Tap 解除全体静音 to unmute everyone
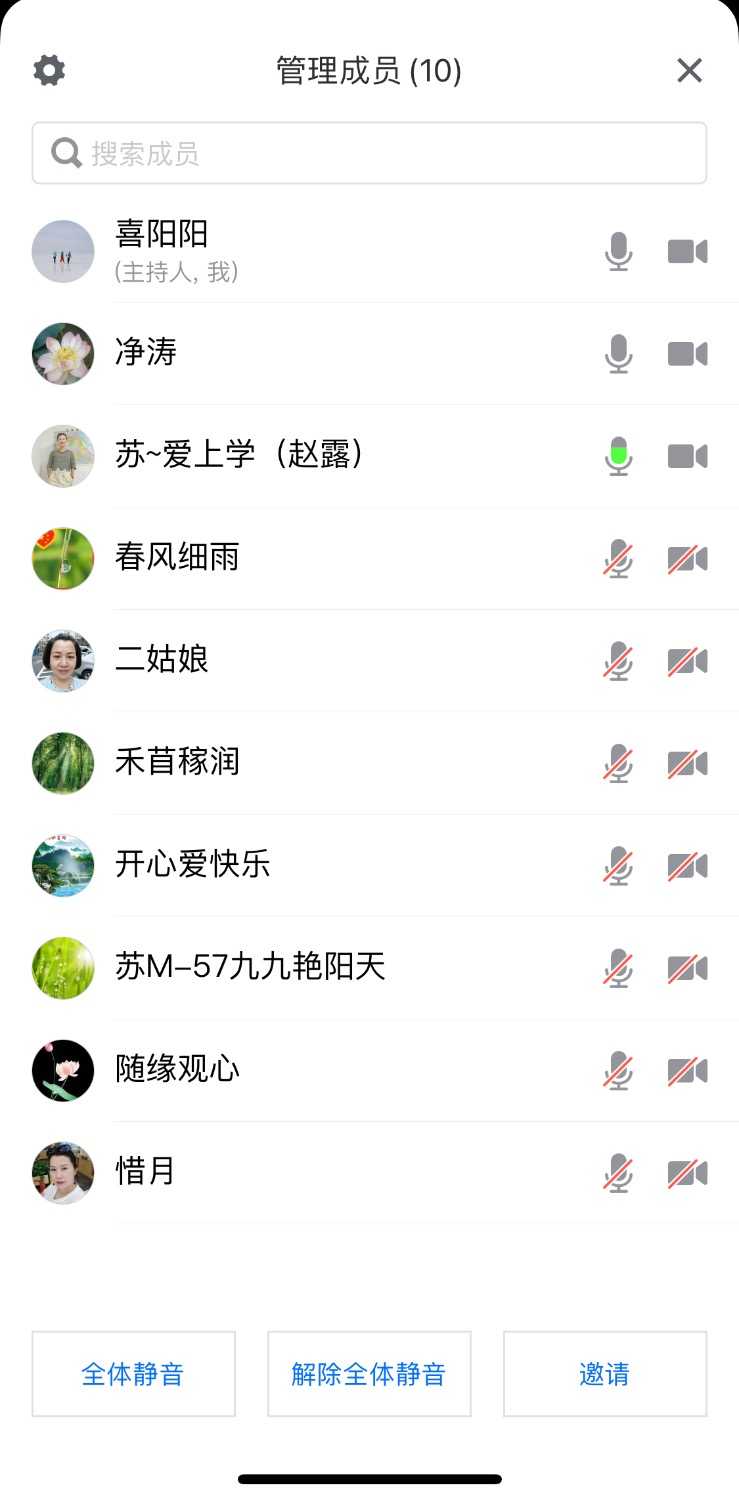 point(369,1374)
